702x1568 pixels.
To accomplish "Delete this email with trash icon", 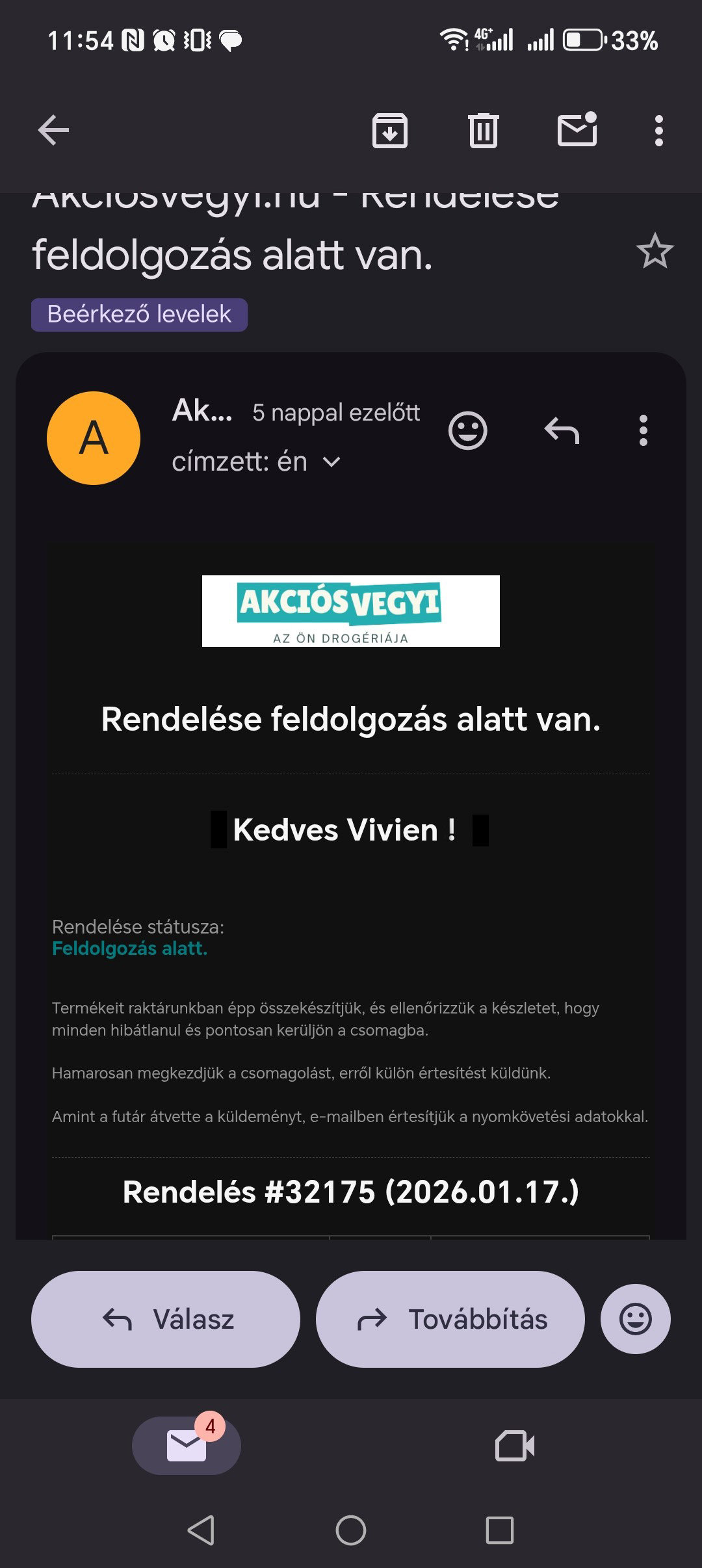I will point(483,130).
